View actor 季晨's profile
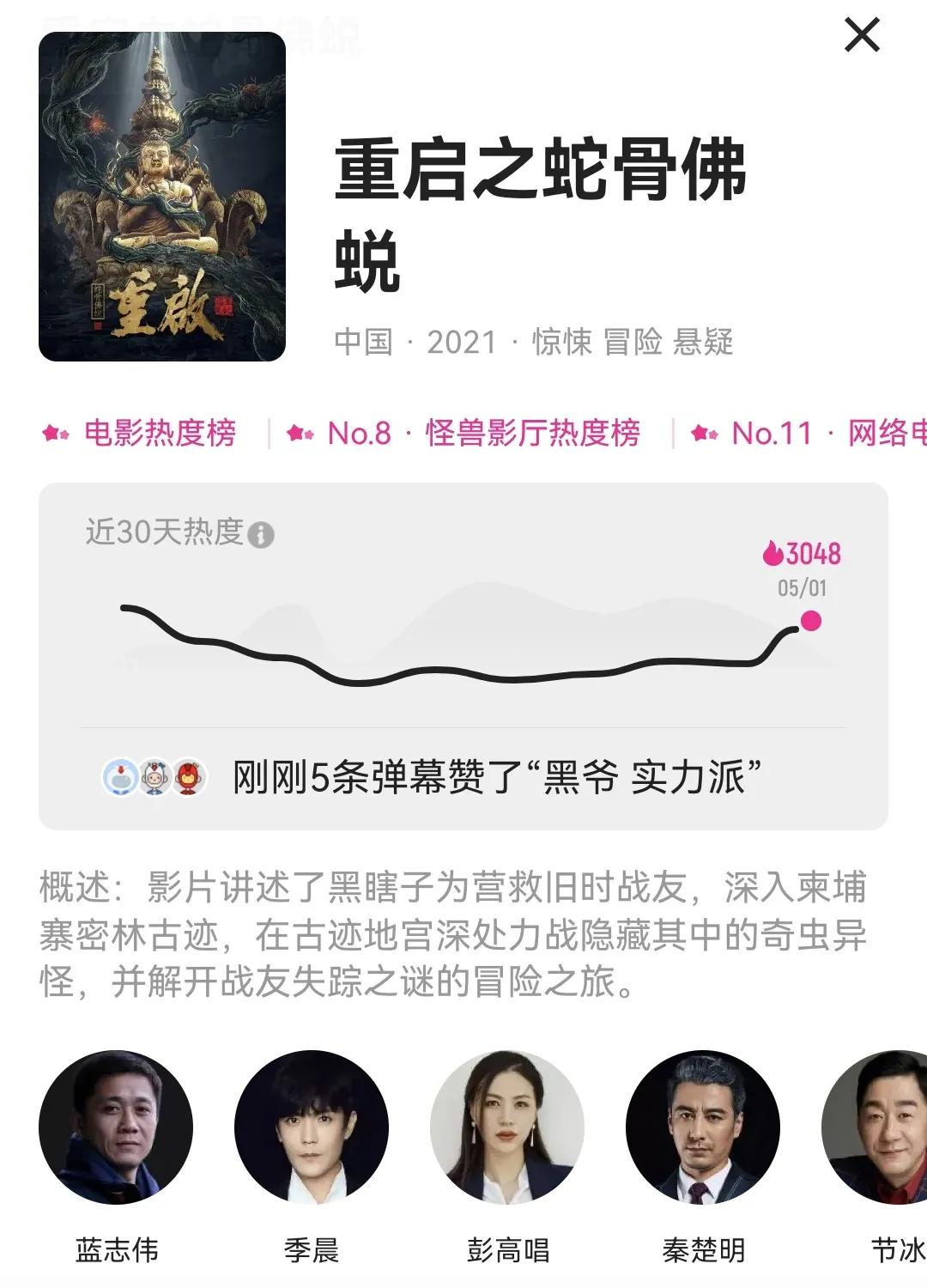This screenshot has height=1288, width=927. tap(312, 1127)
